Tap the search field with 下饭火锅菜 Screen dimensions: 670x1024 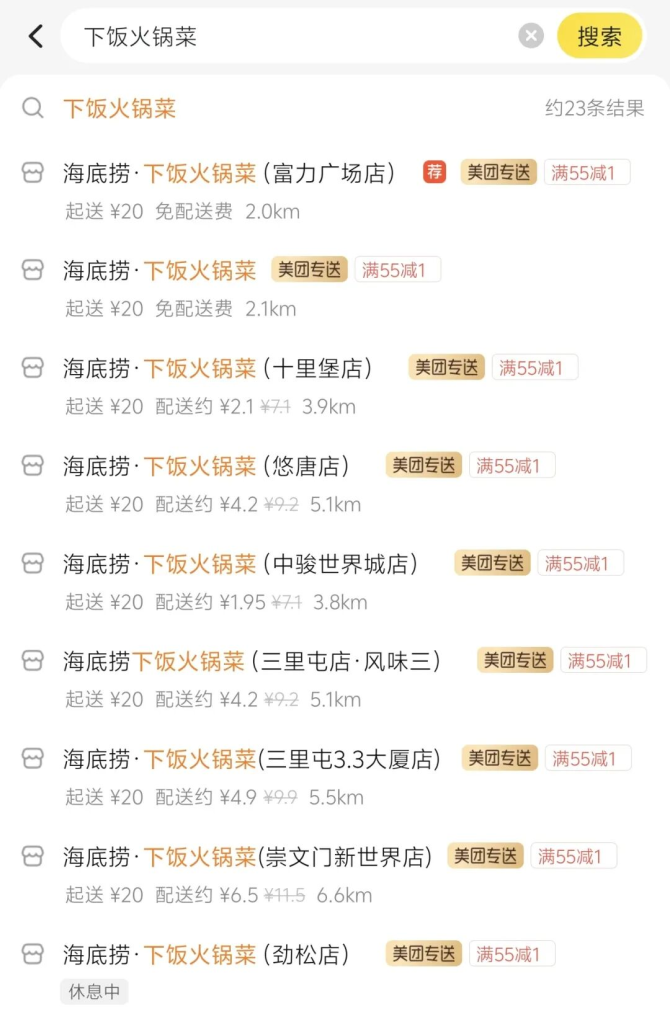290,37
